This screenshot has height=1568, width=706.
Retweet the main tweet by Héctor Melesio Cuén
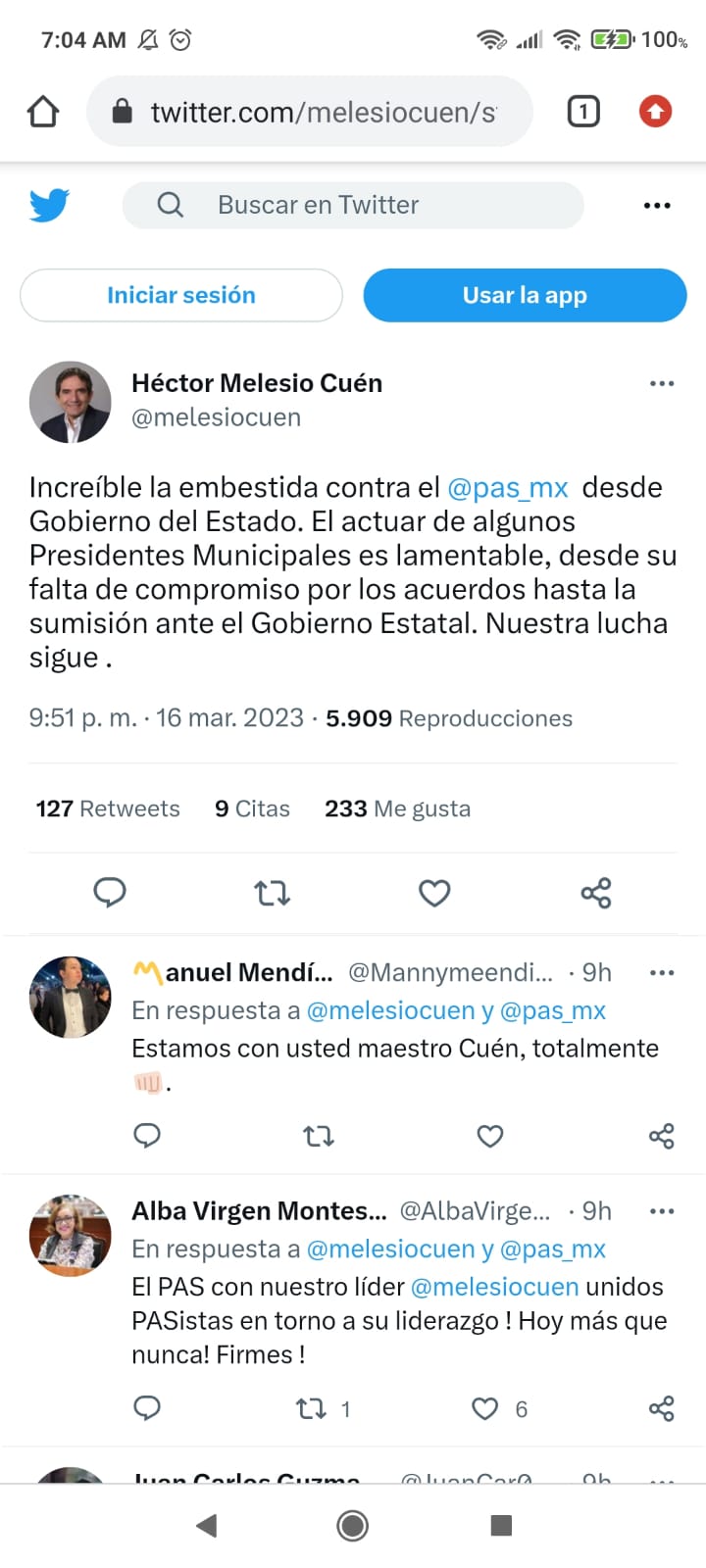coord(272,893)
